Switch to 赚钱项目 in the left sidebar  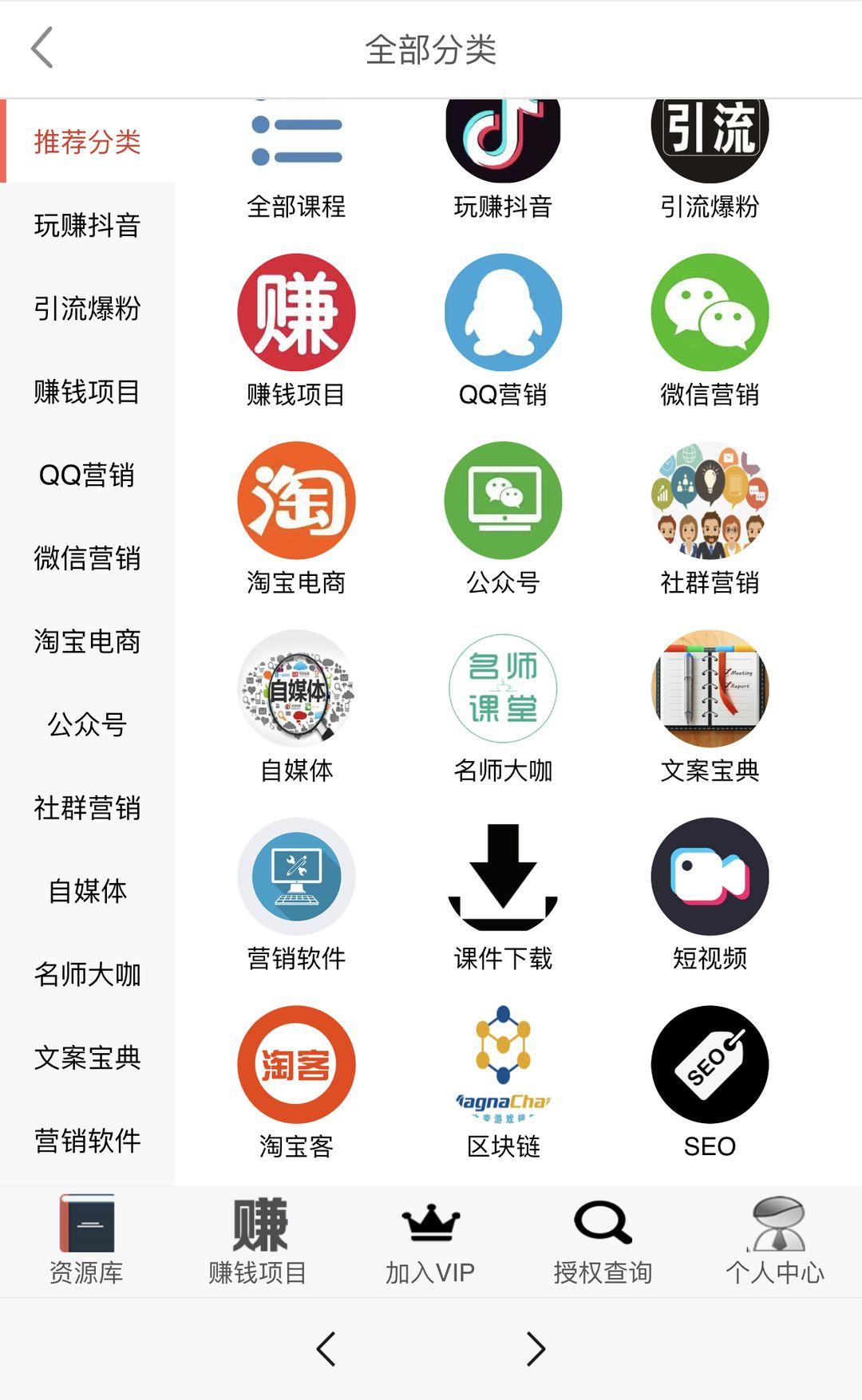click(87, 392)
